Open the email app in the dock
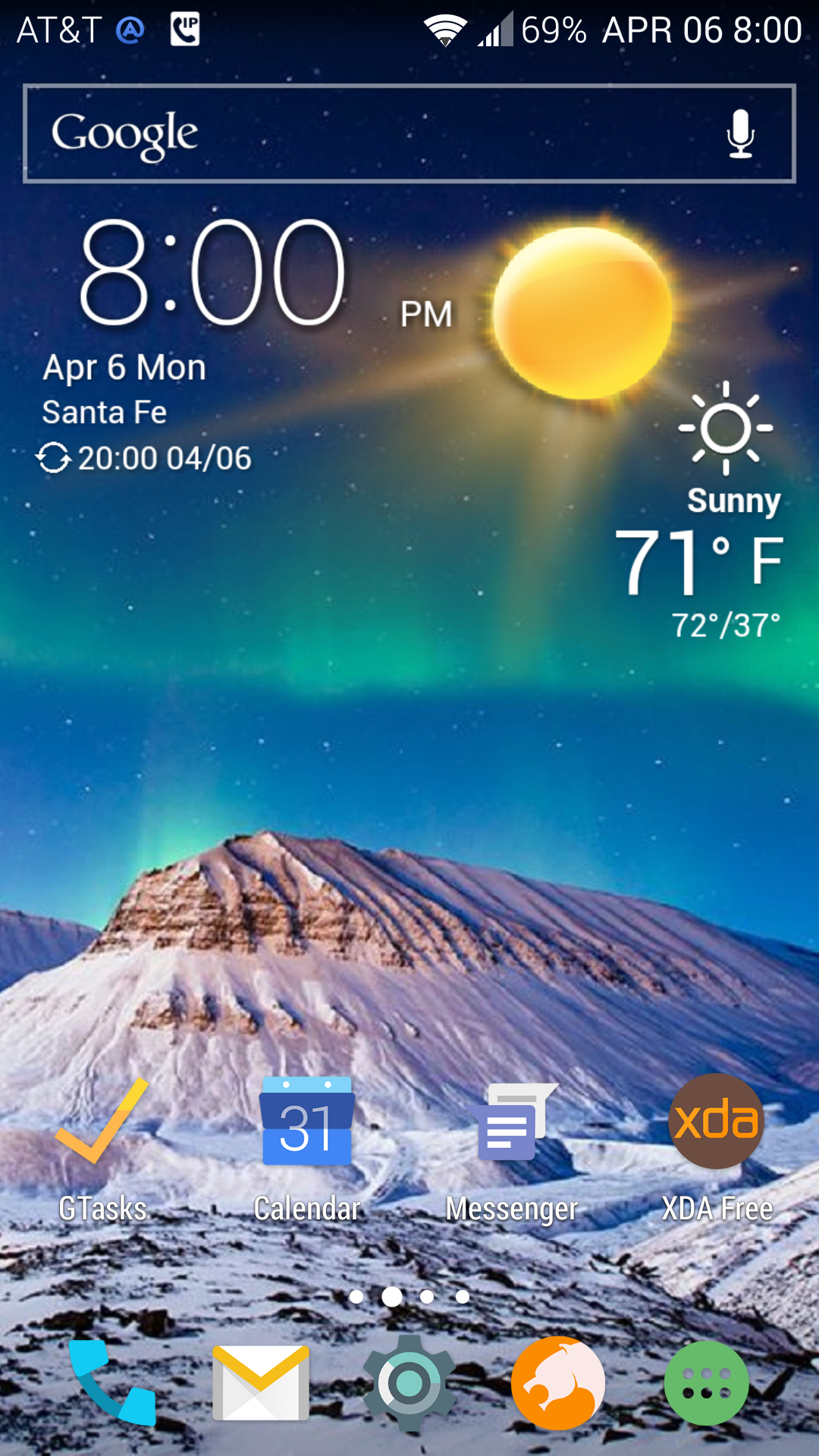 pos(261,1382)
